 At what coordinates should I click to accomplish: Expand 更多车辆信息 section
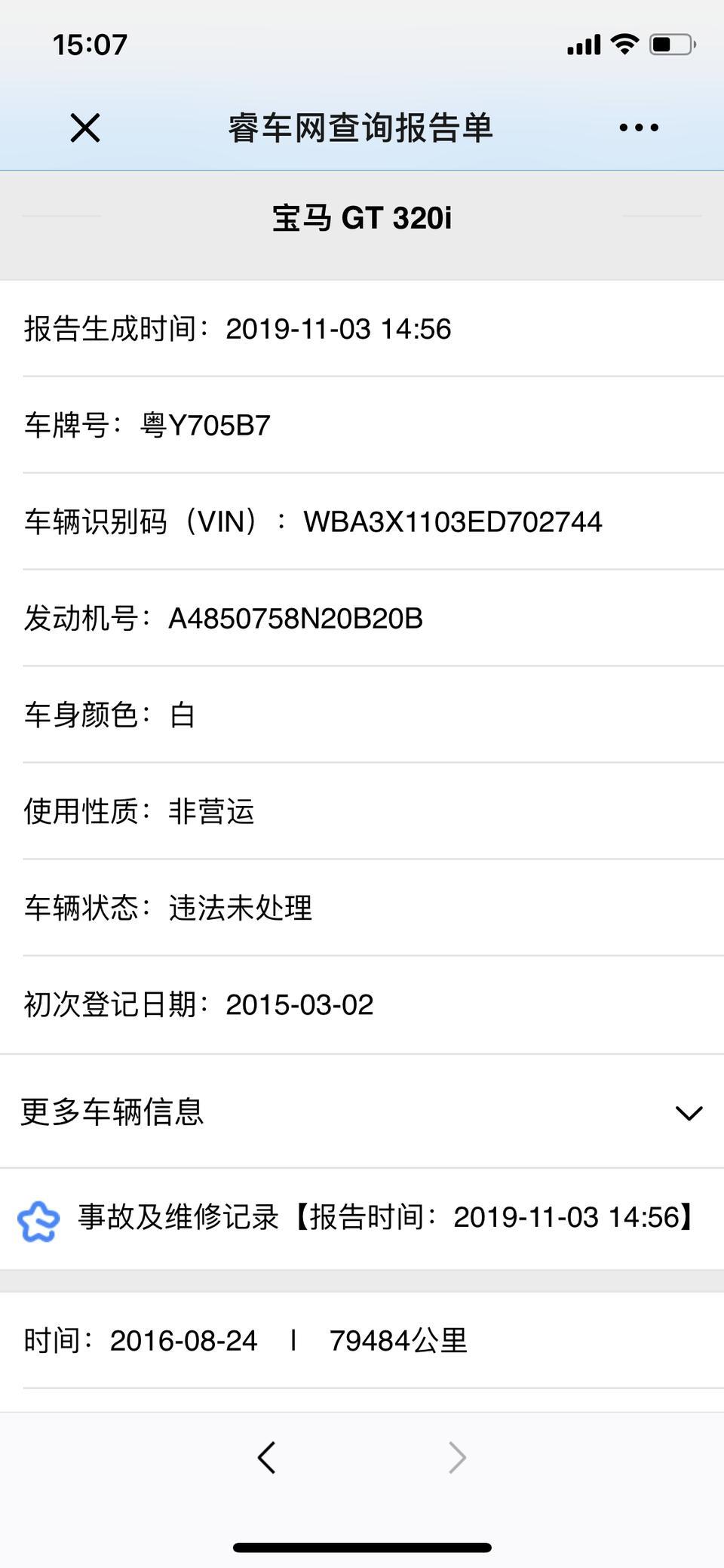click(688, 1113)
